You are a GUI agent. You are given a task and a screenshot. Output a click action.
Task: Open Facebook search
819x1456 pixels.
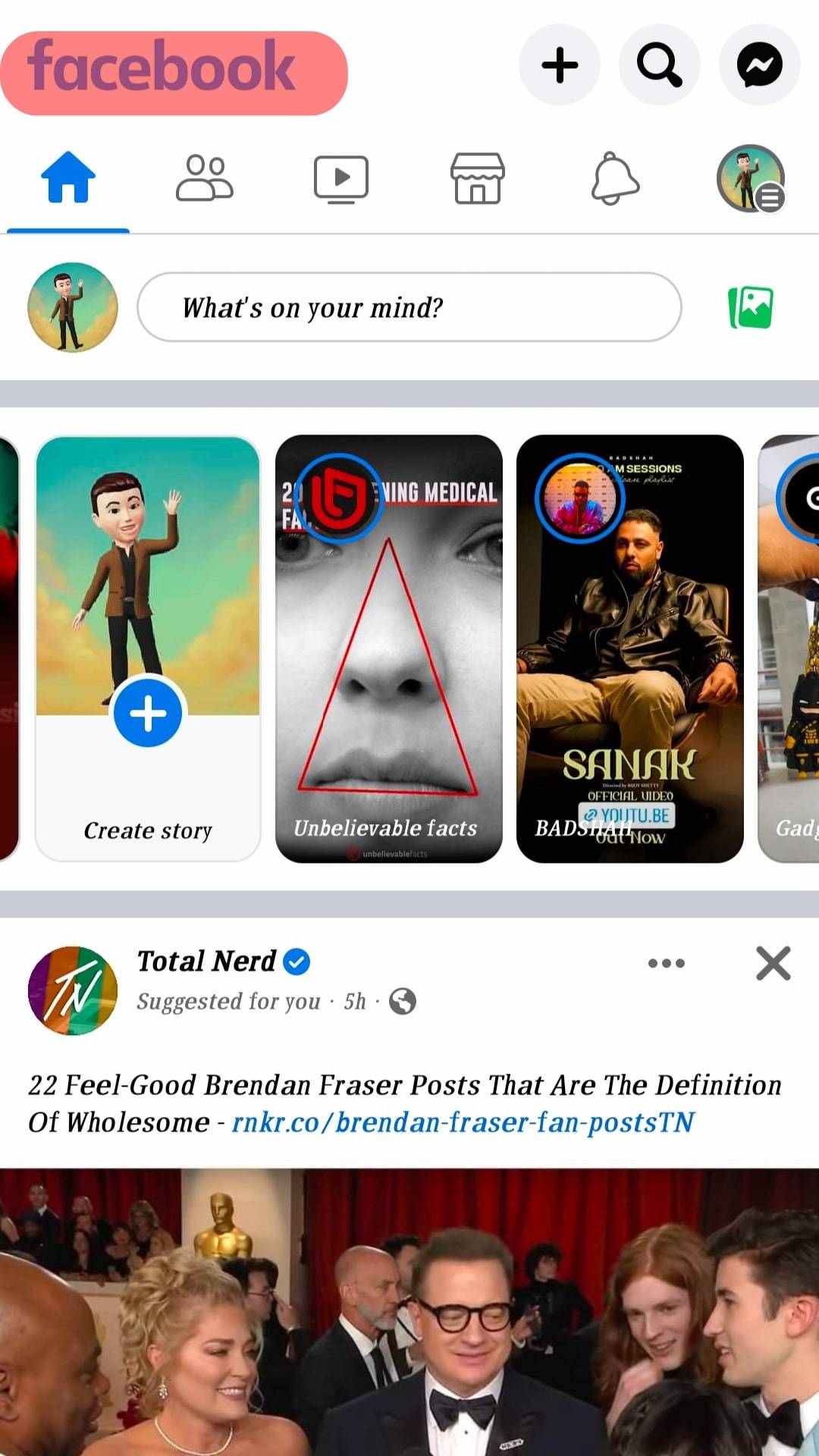(x=659, y=65)
